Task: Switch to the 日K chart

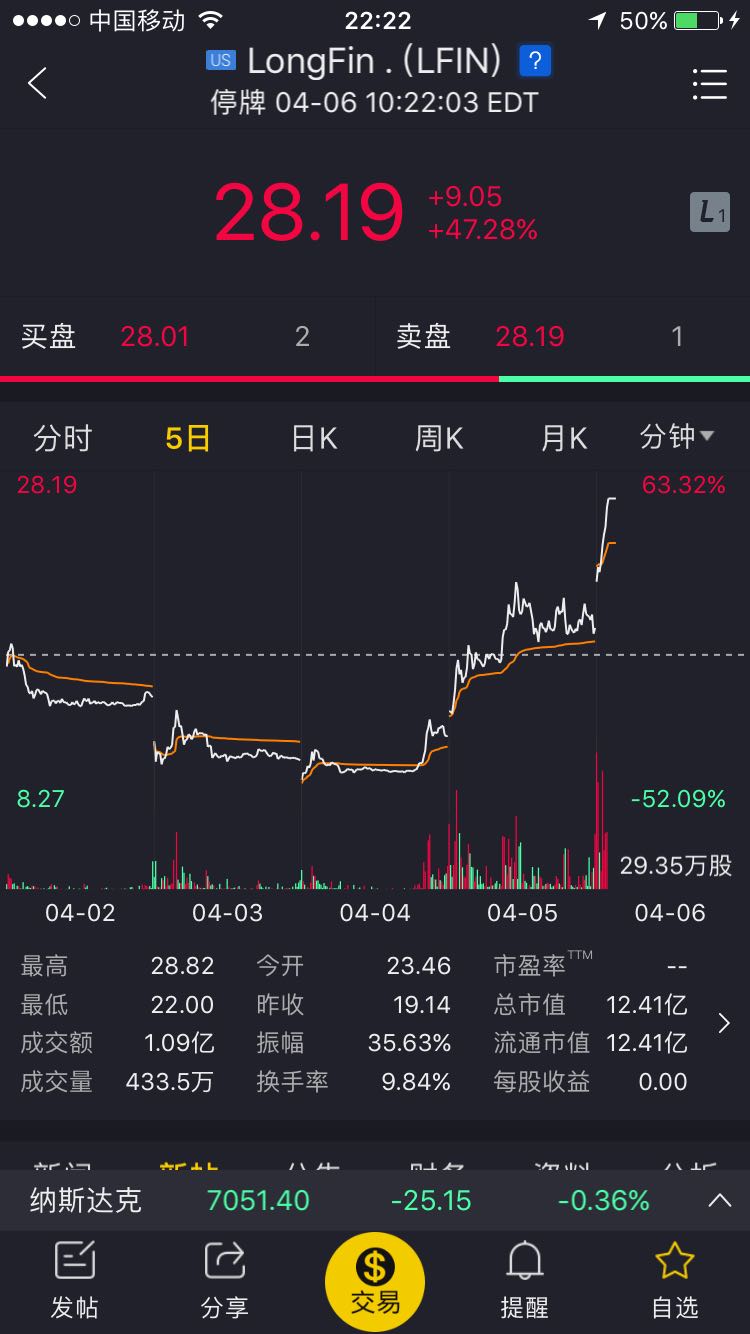Action: click(314, 438)
